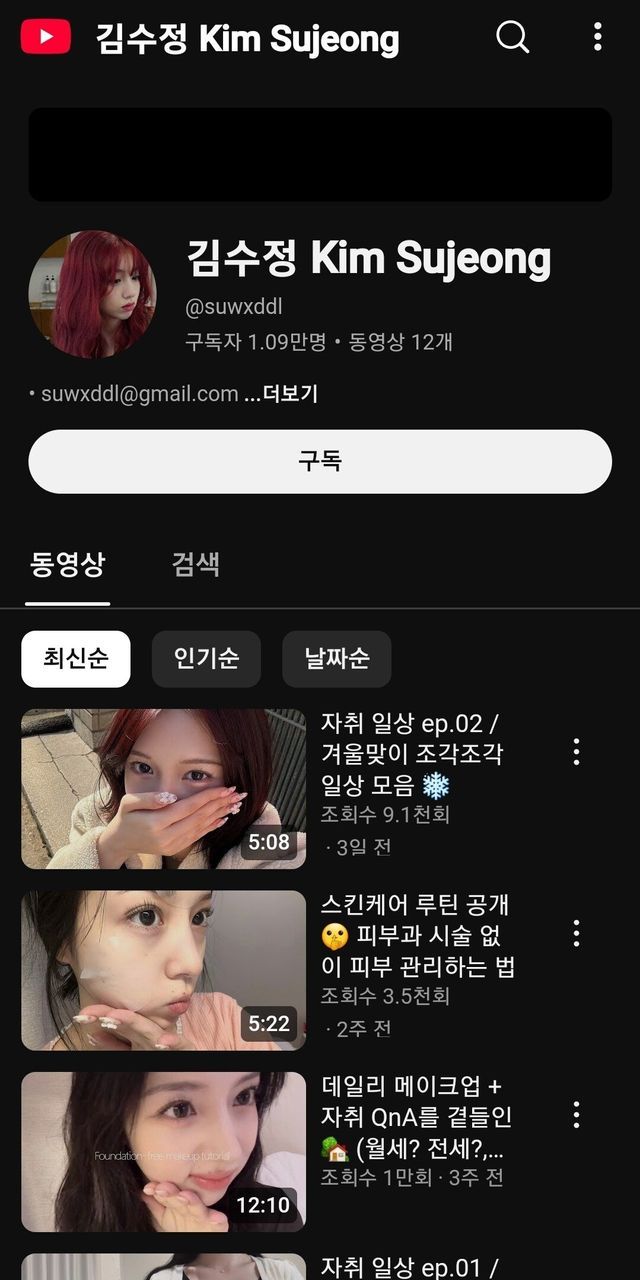640x1280 pixels.
Task: Open the top bar overflow menu
Action: click(597, 37)
